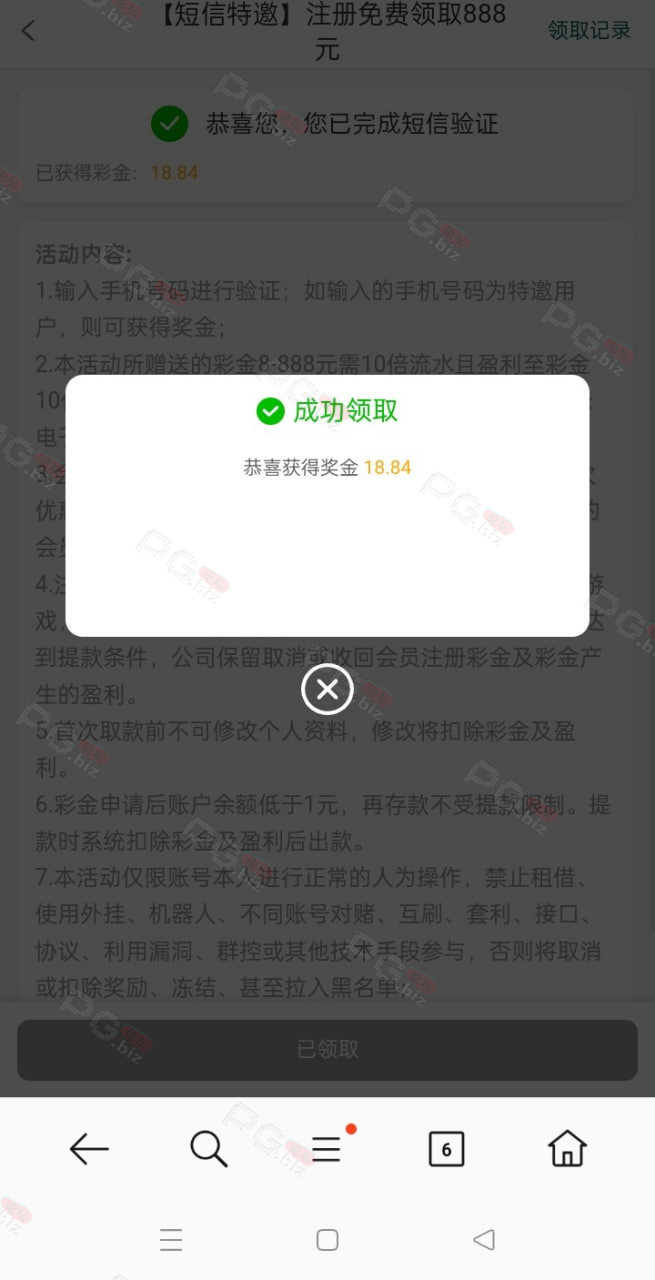
Task: Open the browser menu with red dot
Action: point(327,1149)
